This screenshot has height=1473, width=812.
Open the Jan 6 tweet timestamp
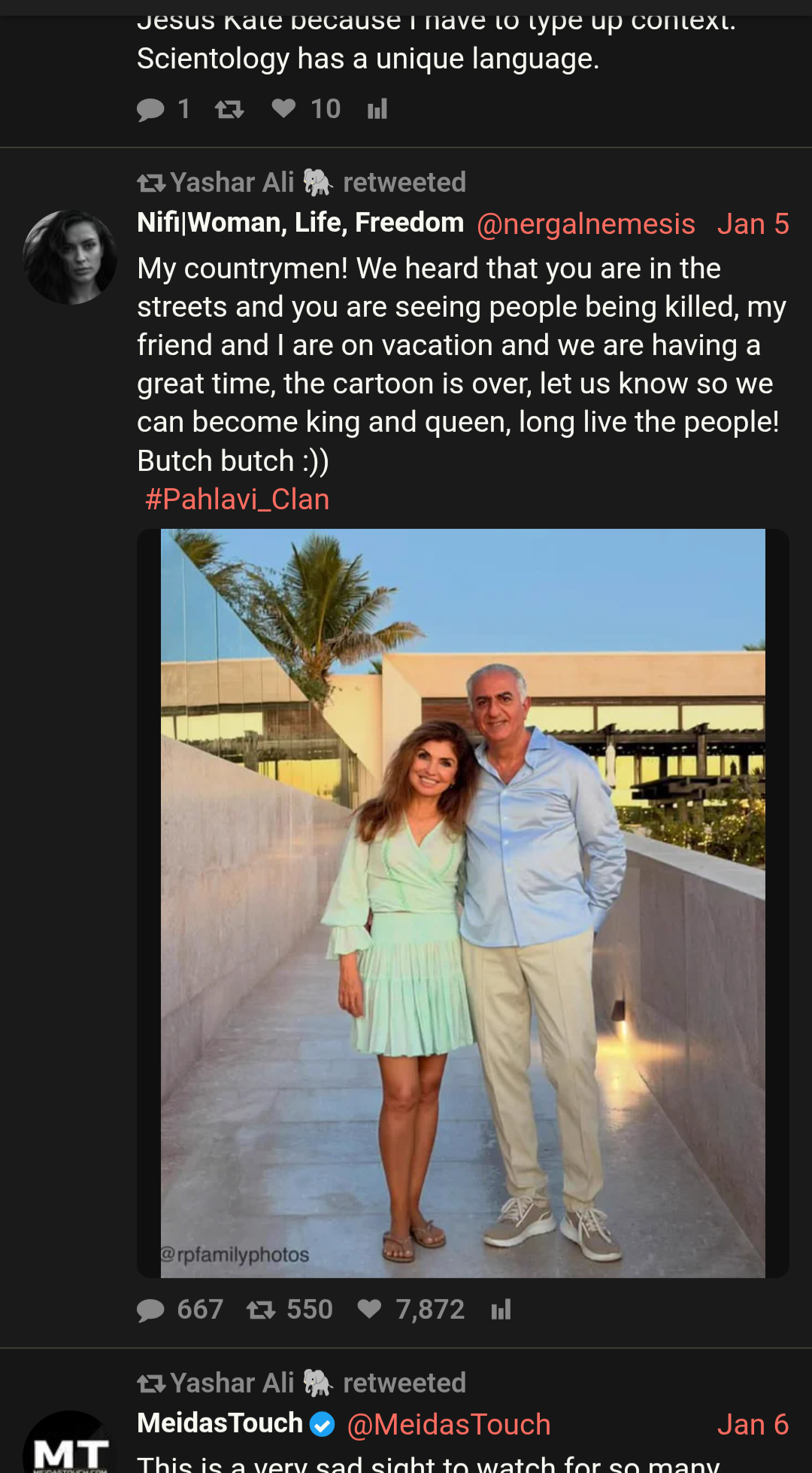[753, 1425]
